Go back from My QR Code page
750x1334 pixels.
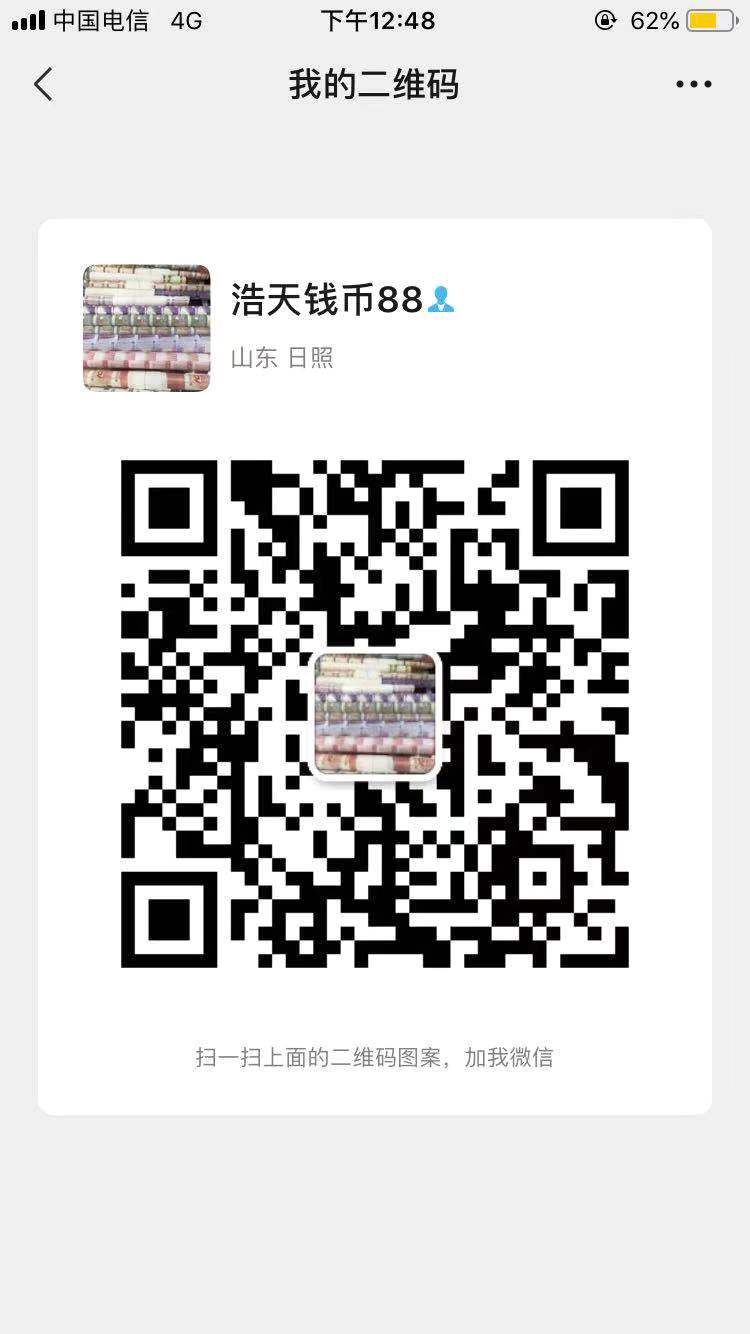43,85
